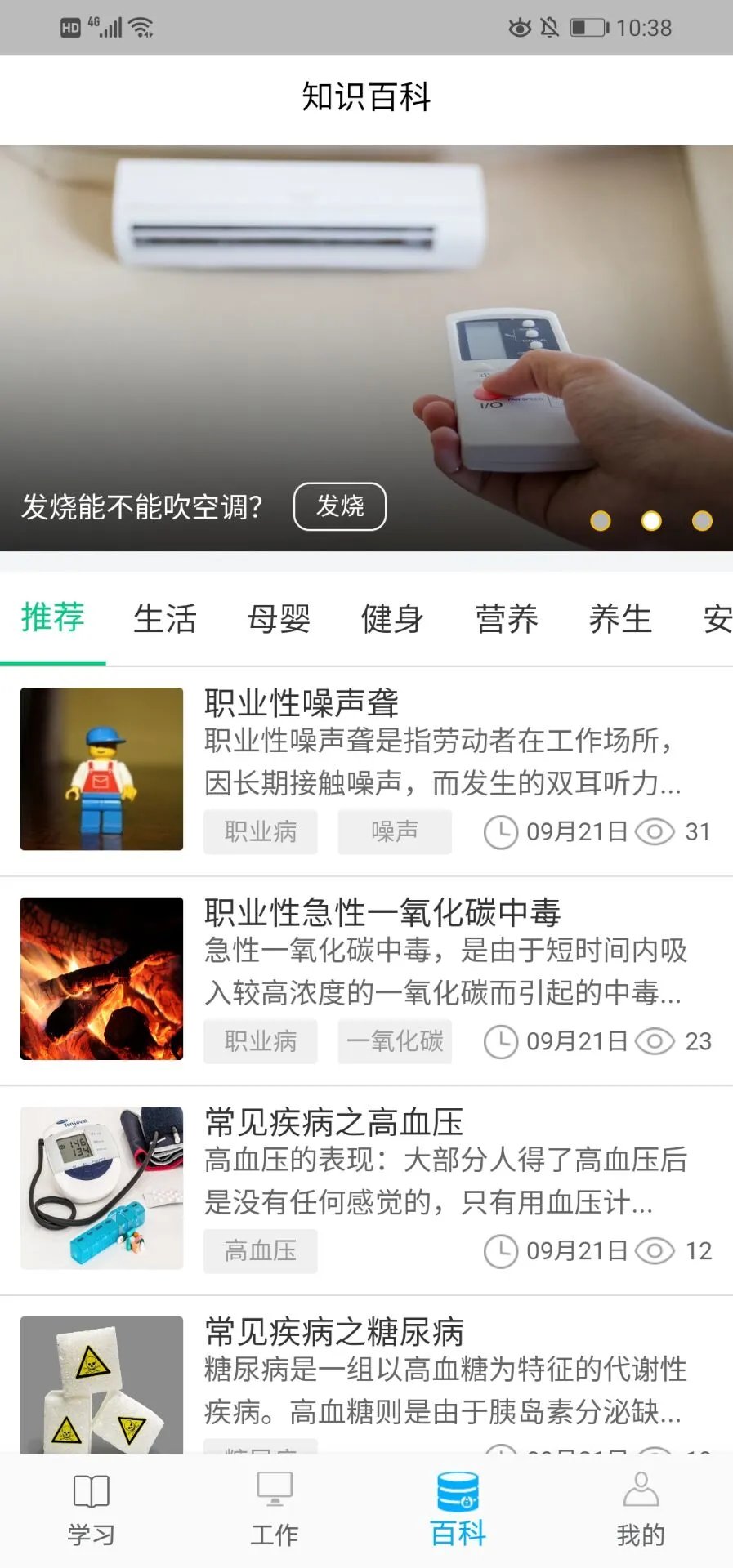Open the 营养 category
The width and height of the screenshot is (733, 1568).
click(x=507, y=618)
